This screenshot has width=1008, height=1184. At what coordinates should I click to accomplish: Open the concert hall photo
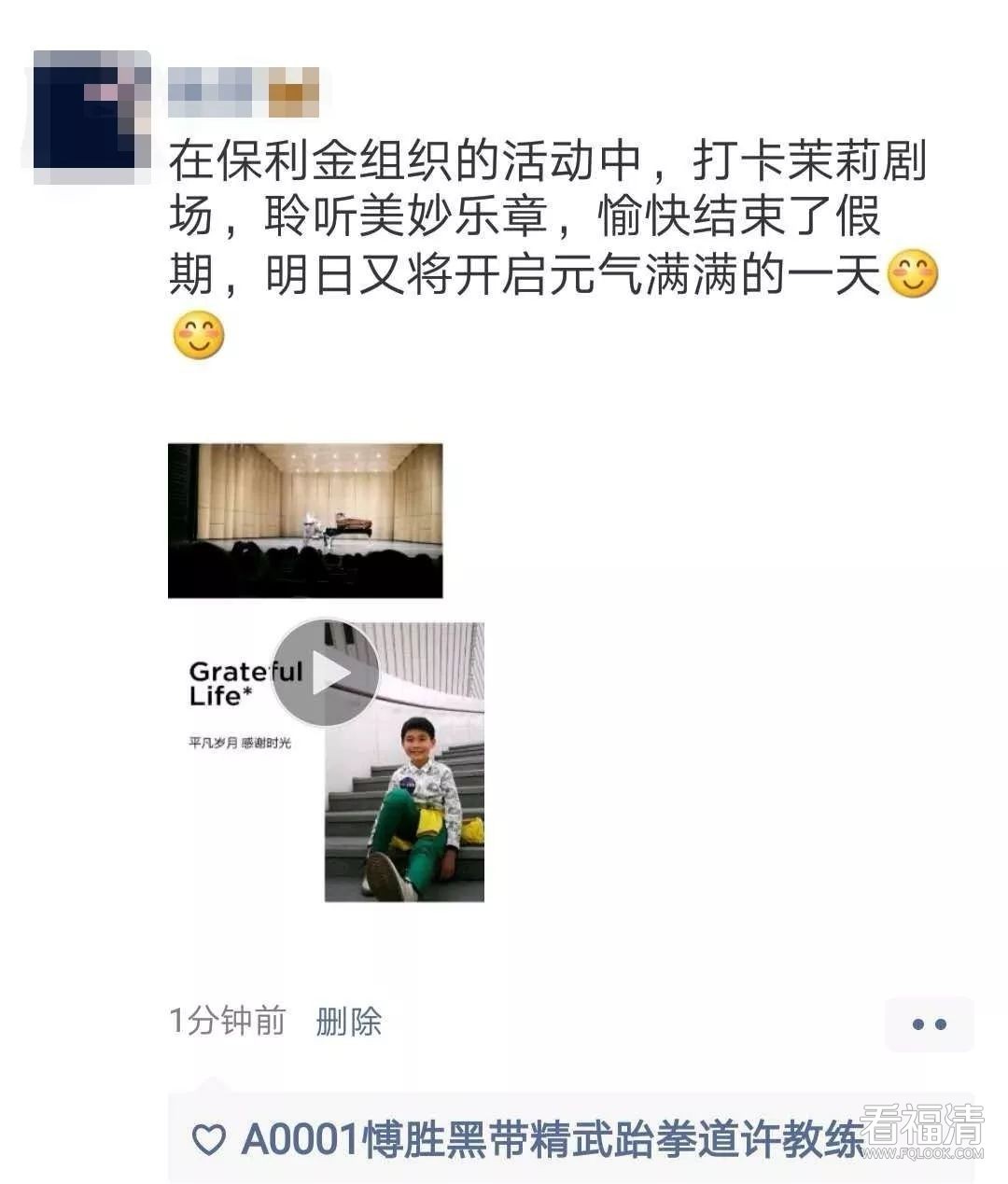tap(304, 520)
